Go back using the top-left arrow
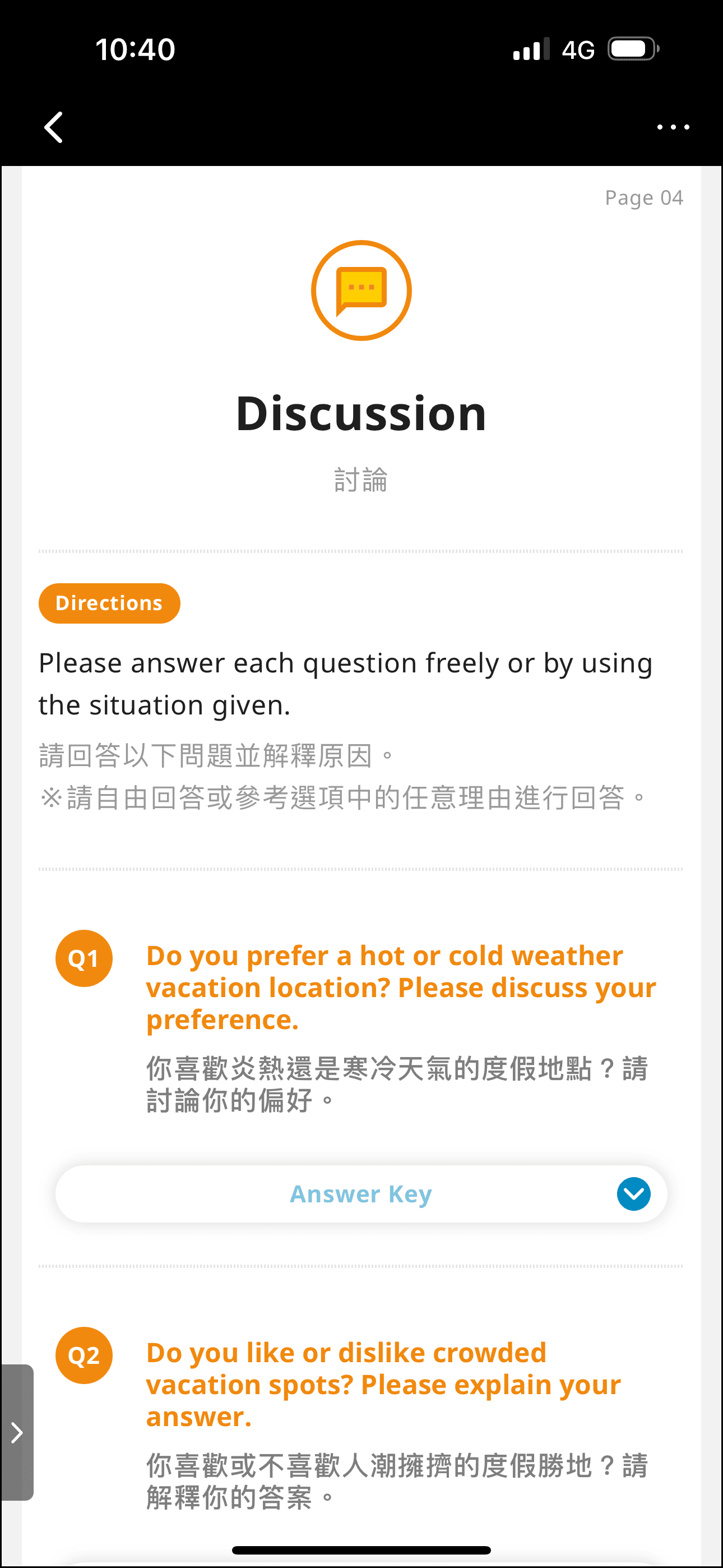The height and width of the screenshot is (1568, 723). coord(54,127)
